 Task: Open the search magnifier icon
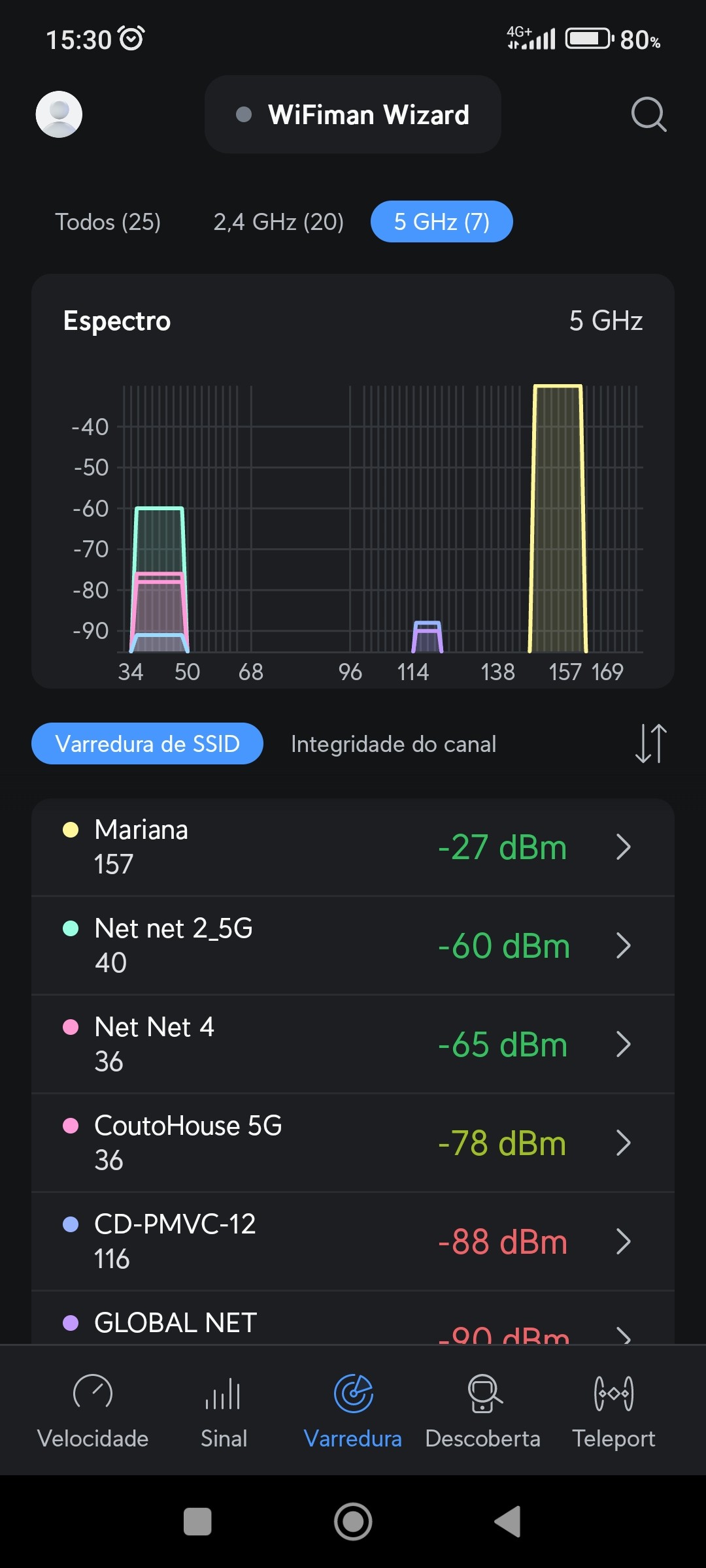[x=648, y=115]
